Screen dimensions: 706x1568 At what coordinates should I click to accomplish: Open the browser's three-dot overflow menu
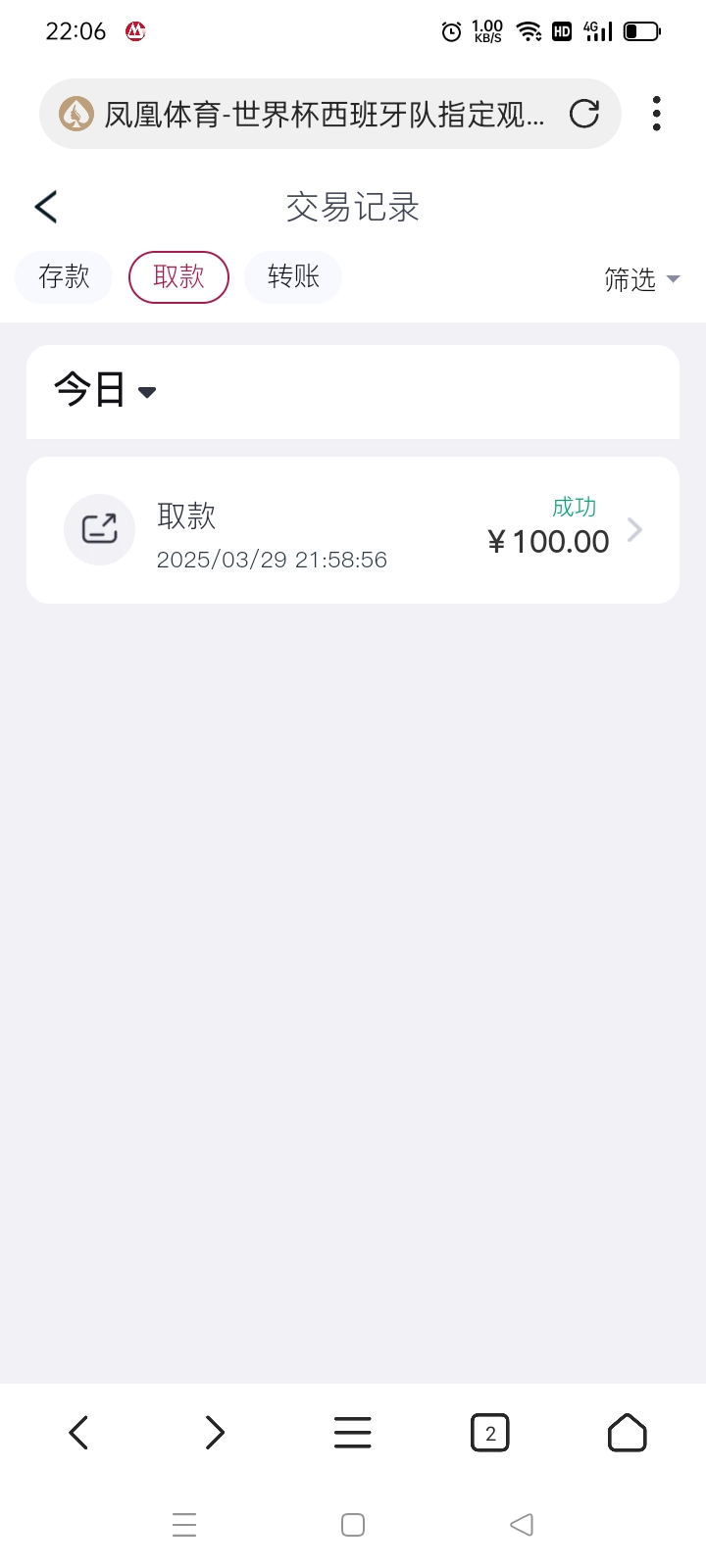(x=657, y=114)
